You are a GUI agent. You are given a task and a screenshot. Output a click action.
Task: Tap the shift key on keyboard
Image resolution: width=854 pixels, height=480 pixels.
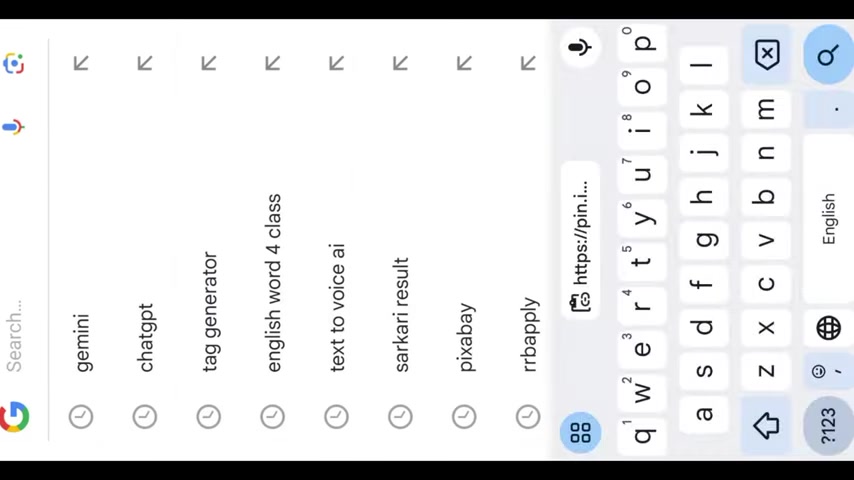pyautogui.click(x=766, y=425)
